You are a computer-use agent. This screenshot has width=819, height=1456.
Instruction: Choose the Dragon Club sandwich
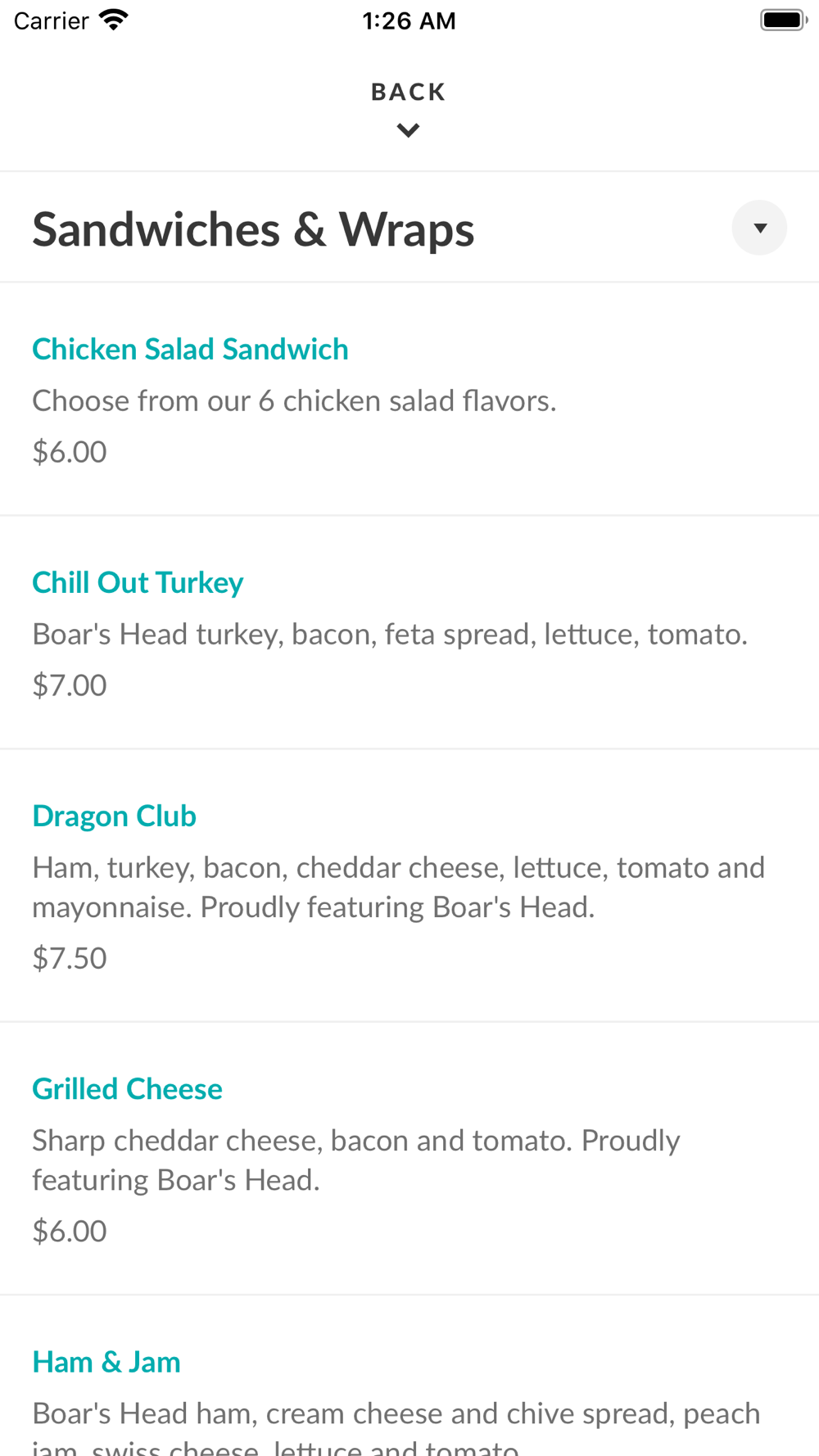click(x=409, y=886)
